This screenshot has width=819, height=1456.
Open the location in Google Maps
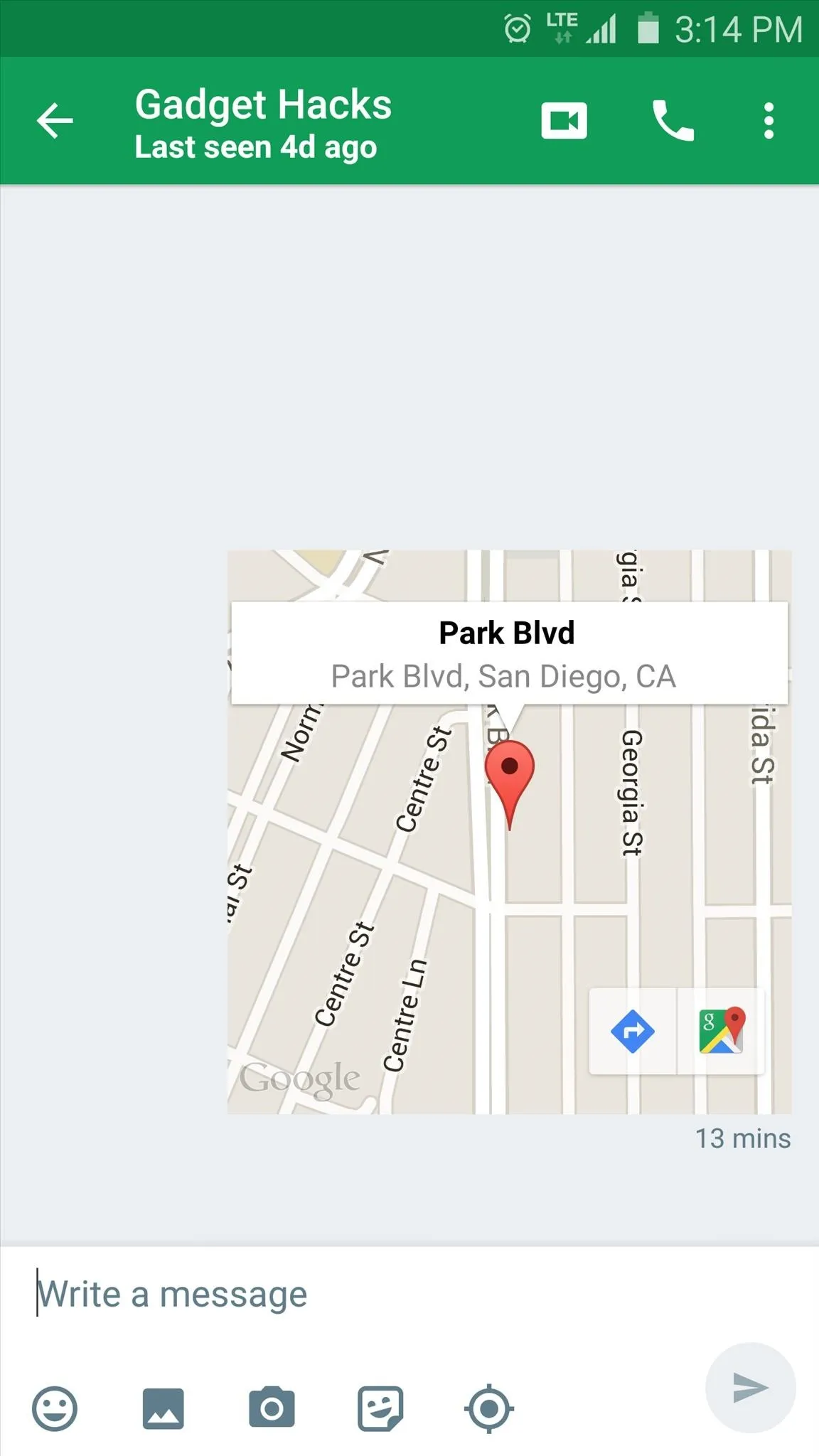point(722,1031)
